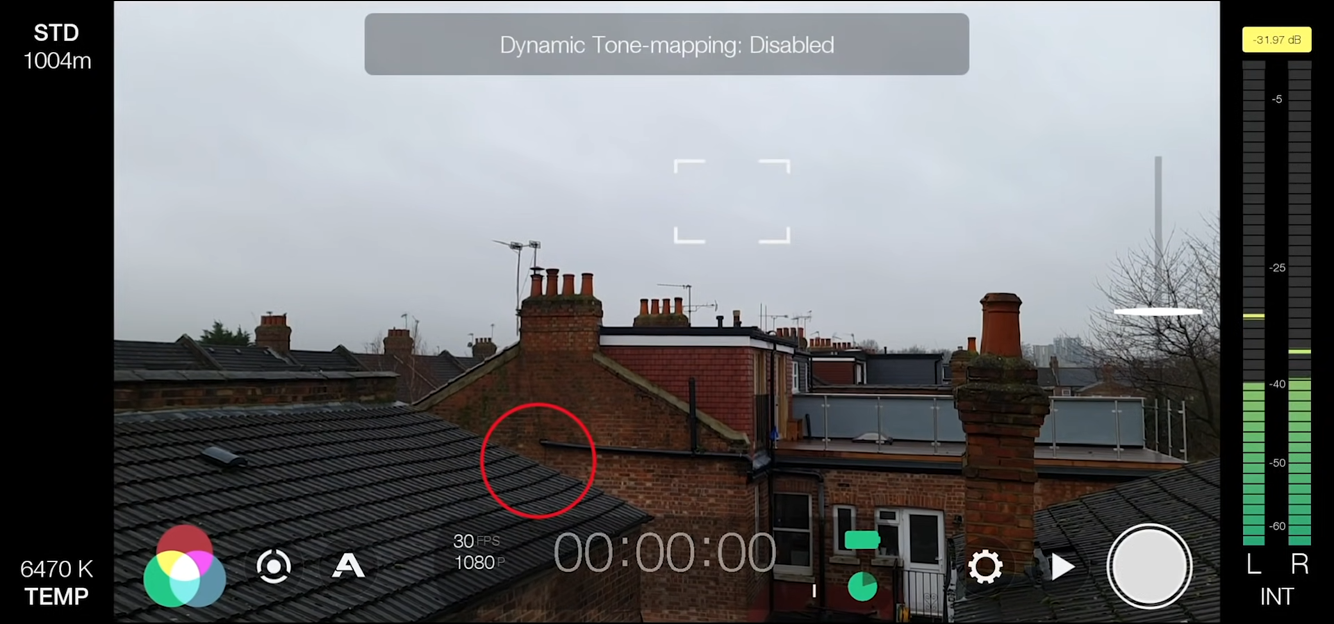Tap the INT audio source label

point(1277,597)
